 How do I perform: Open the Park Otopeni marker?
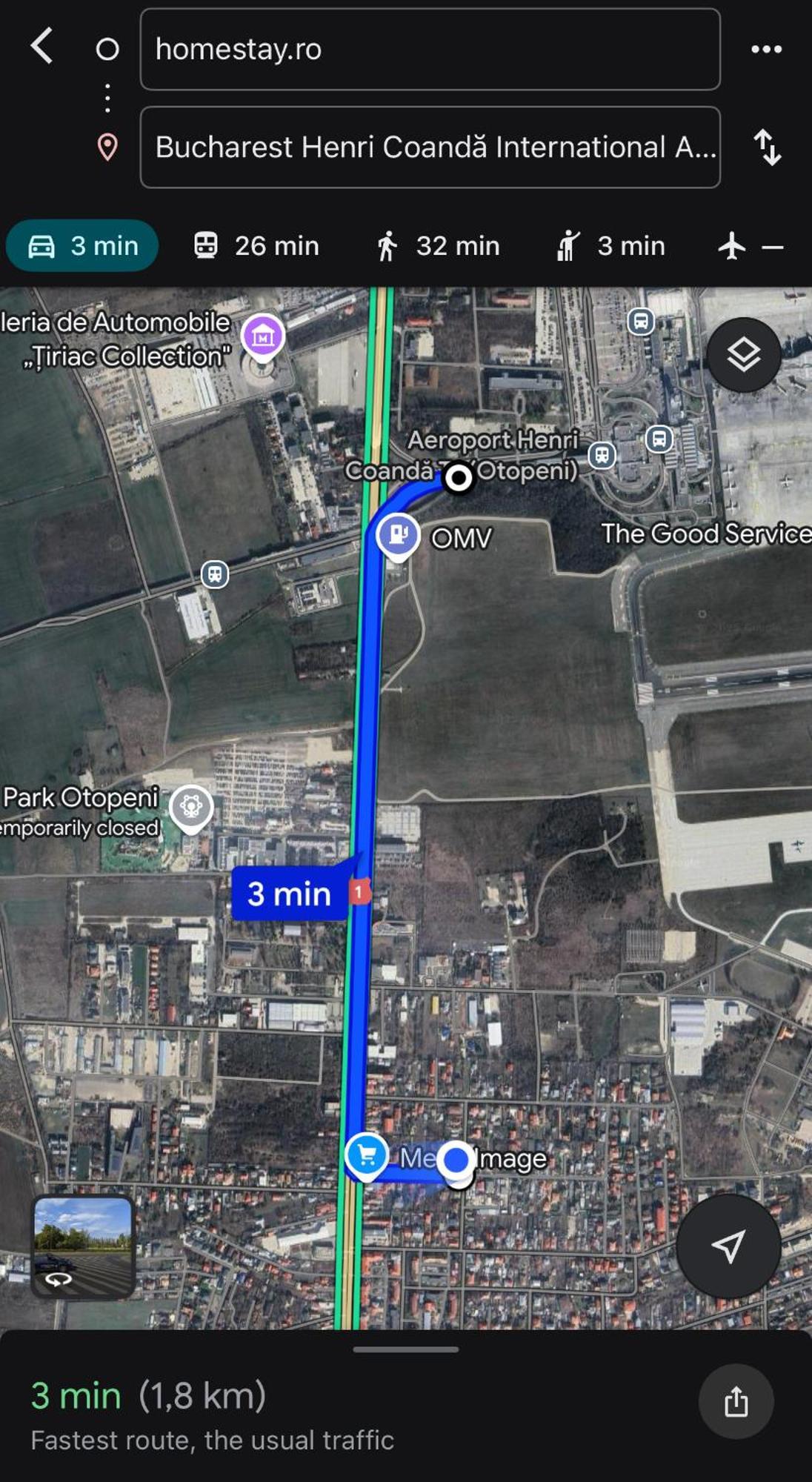coord(191,806)
